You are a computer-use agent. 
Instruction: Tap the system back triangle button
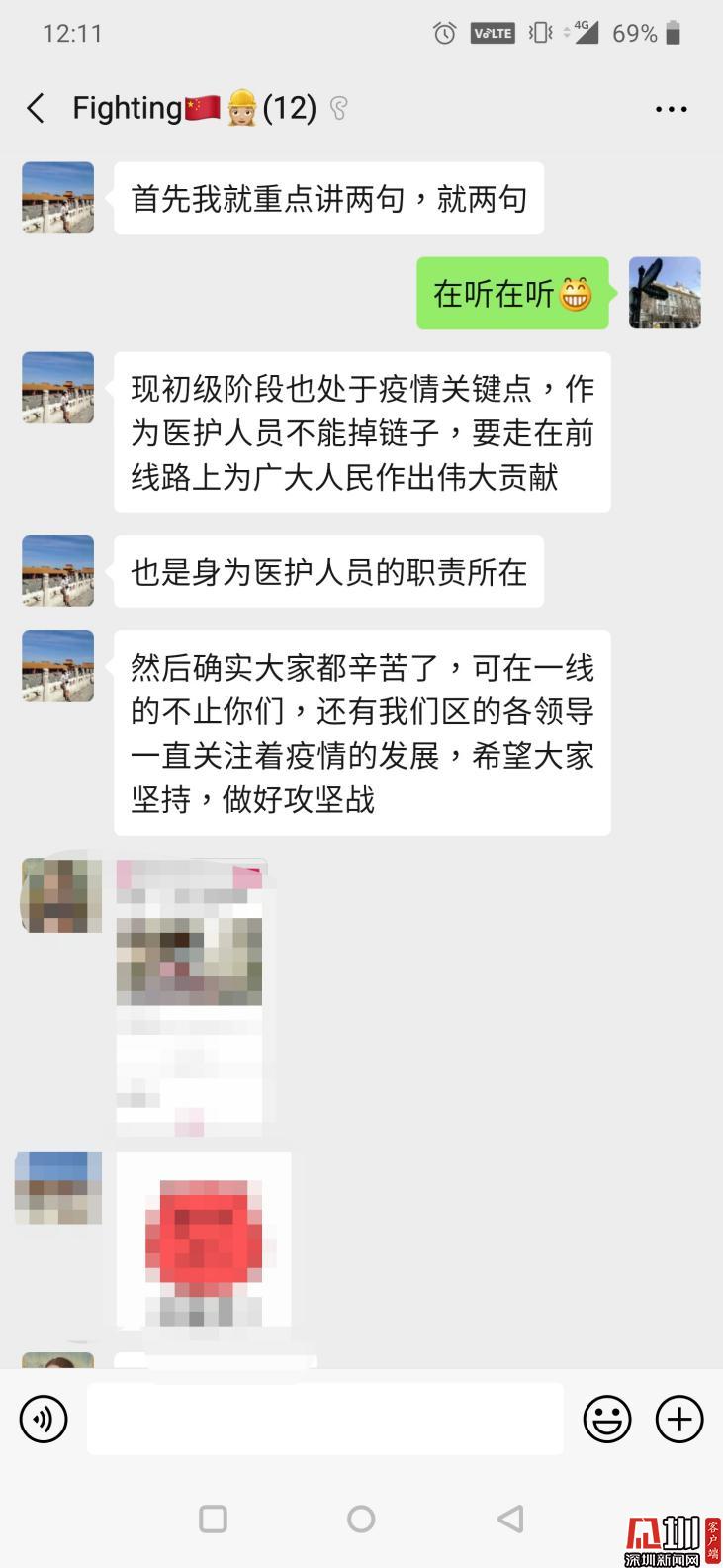click(x=509, y=1519)
